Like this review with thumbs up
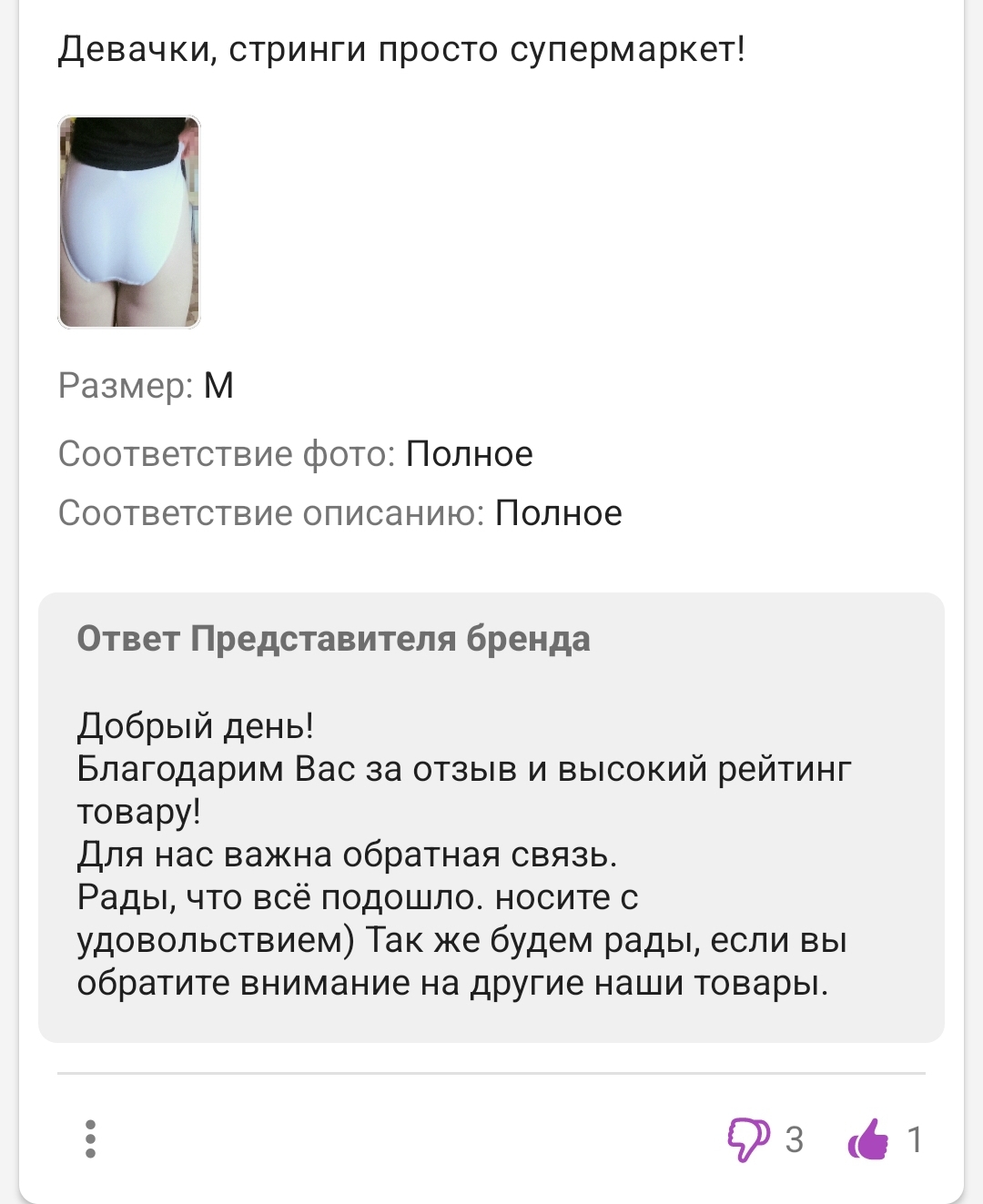 867,1138
